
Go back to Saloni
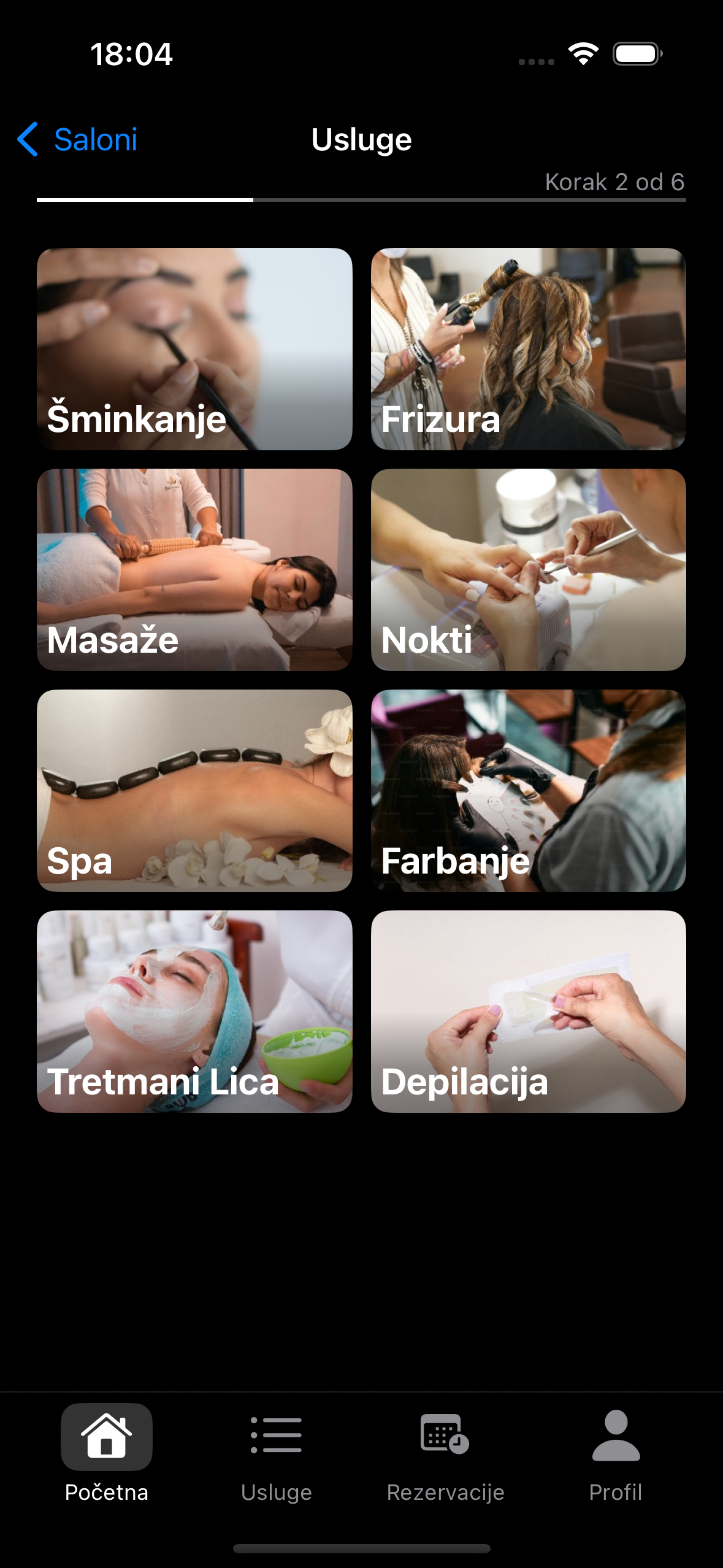point(77,139)
